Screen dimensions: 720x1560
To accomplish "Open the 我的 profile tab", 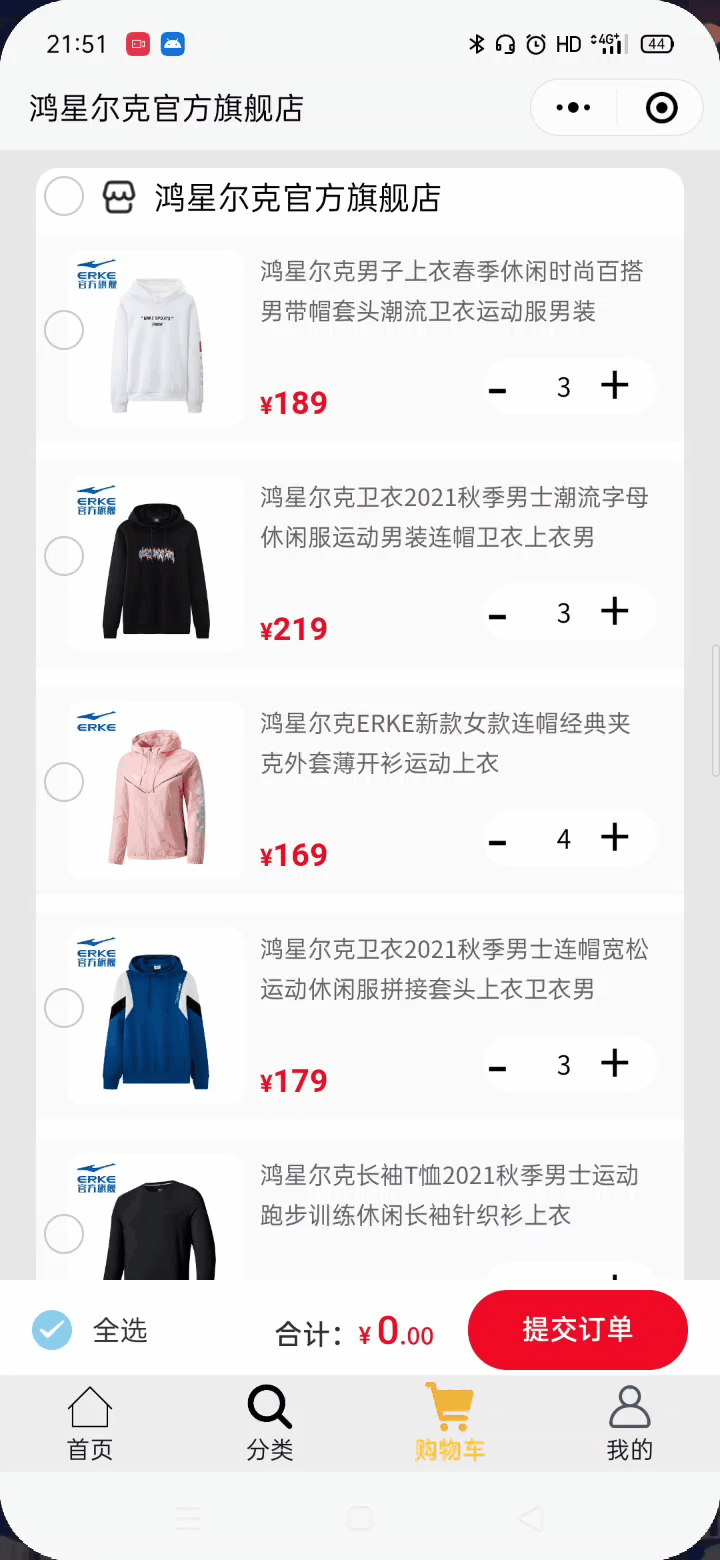I will click(x=629, y=1423).
